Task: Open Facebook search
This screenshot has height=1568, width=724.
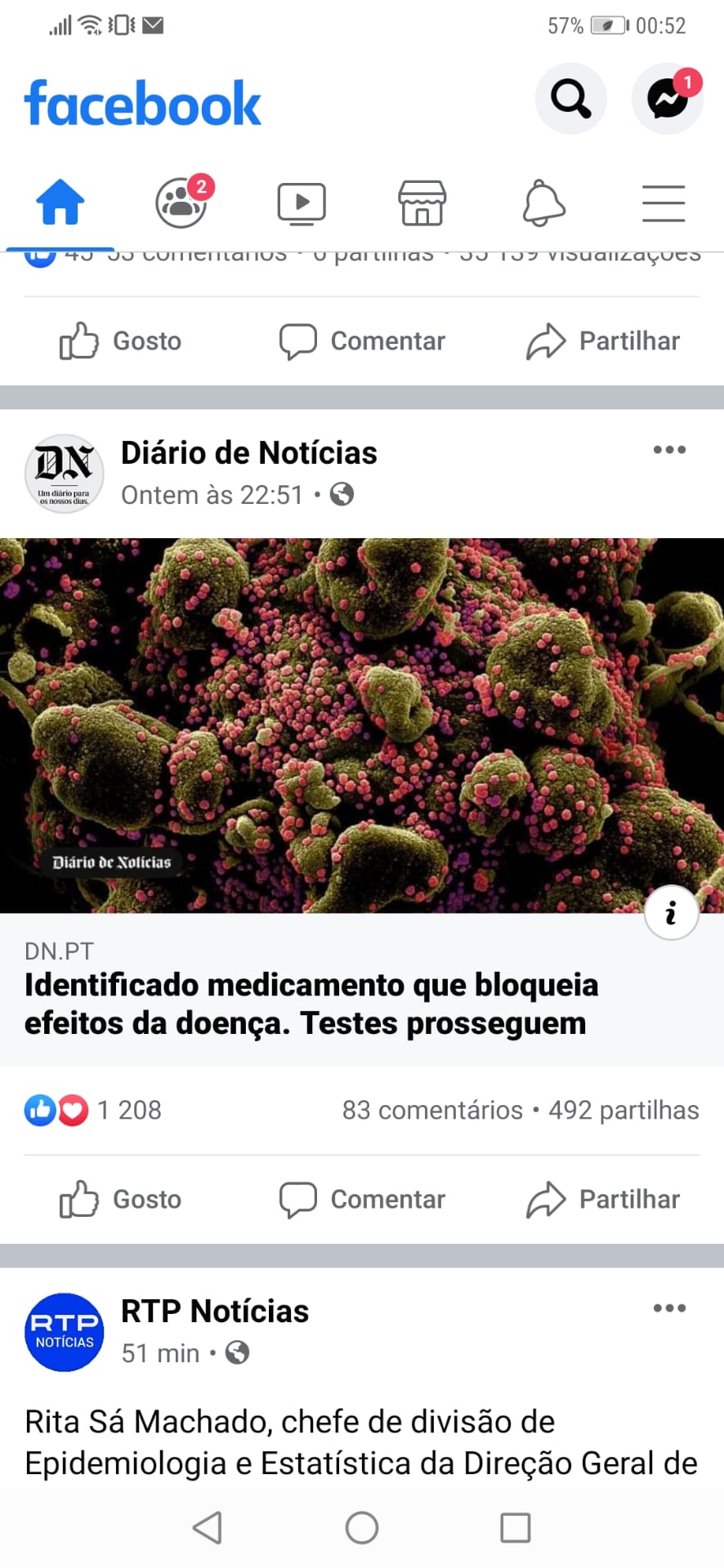Action: point(570,99)
